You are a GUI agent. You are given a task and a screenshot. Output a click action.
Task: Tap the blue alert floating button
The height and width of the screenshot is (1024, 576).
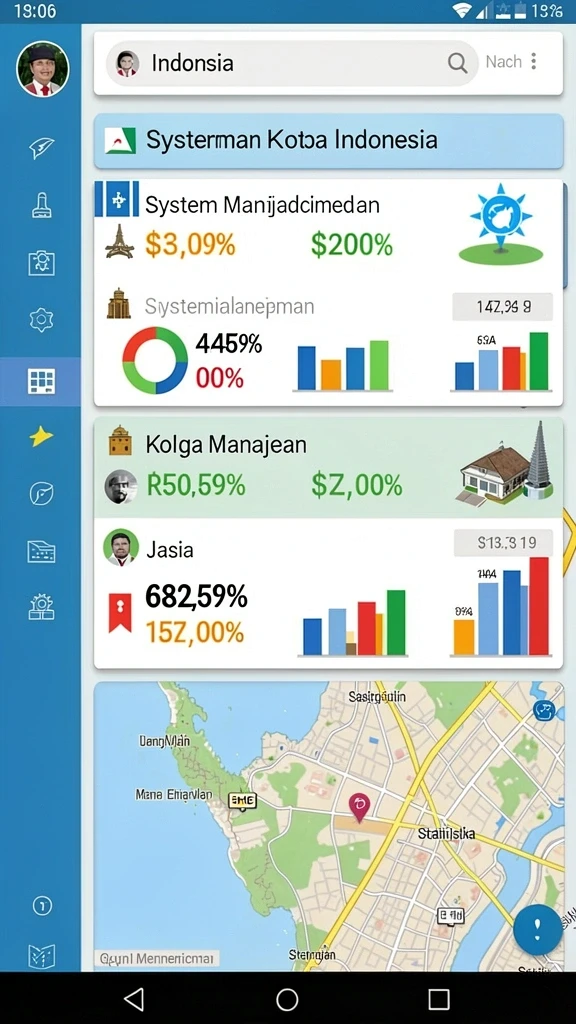pos(537,930)
